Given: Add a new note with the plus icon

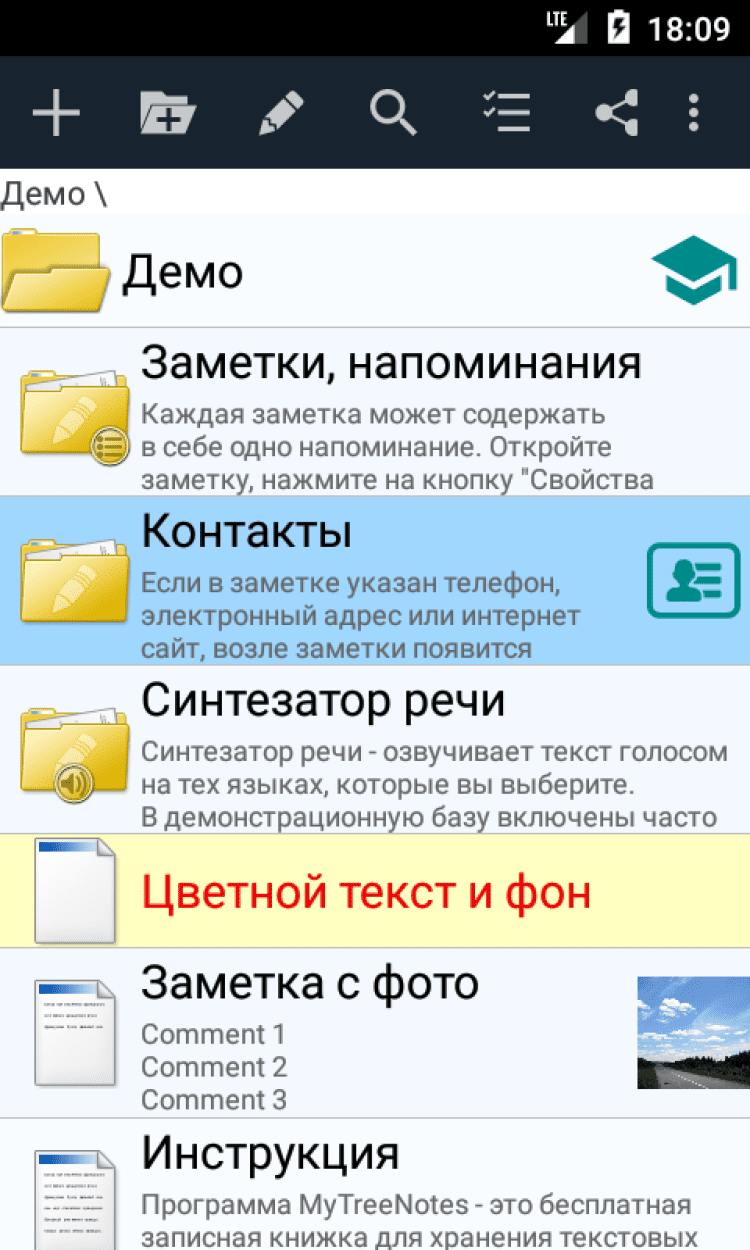Looking at the screenshot, I should (x=56, y=113).
